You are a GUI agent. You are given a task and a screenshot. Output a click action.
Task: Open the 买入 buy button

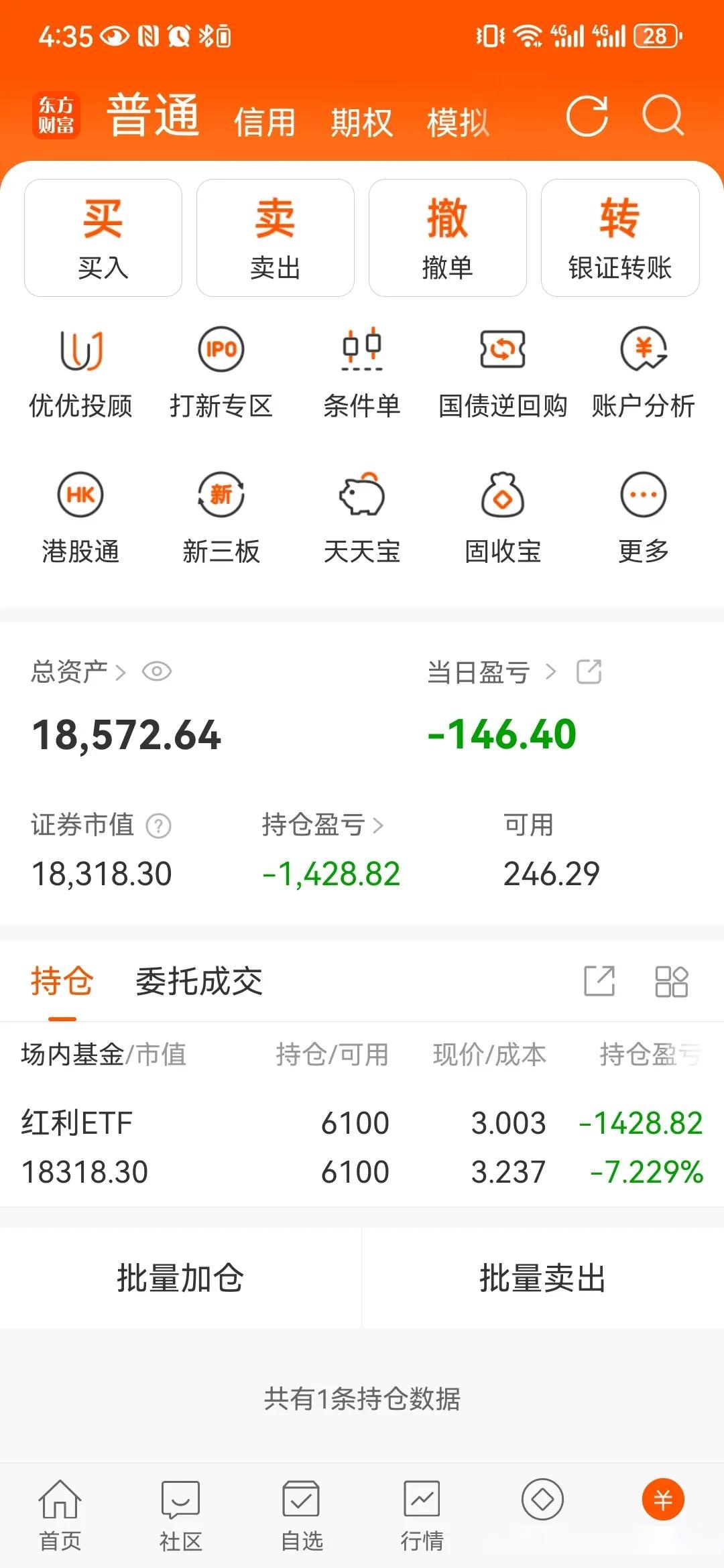click(x=103, y=238)
